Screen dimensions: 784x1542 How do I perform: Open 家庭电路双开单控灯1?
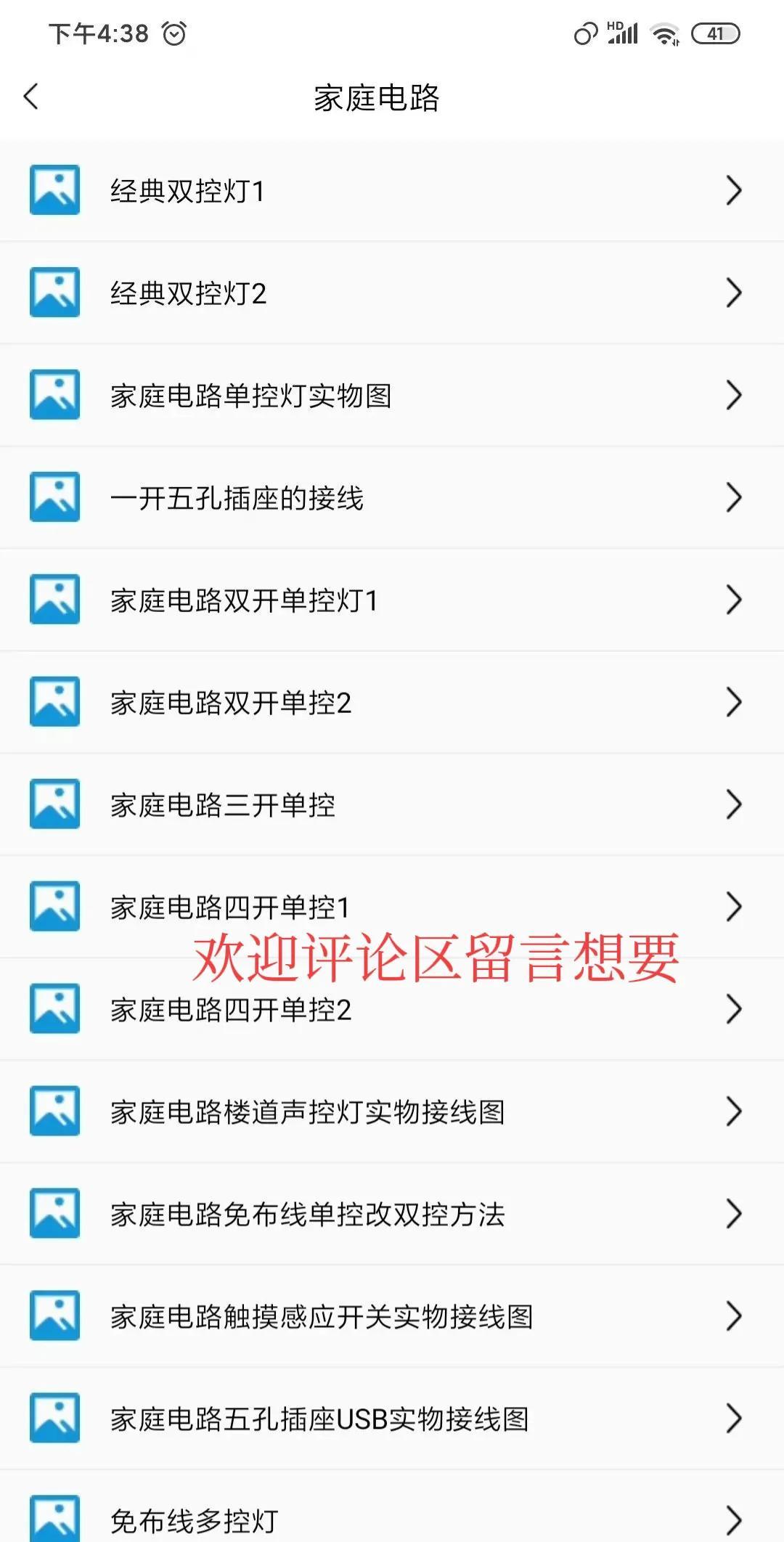tap(392, 600)
